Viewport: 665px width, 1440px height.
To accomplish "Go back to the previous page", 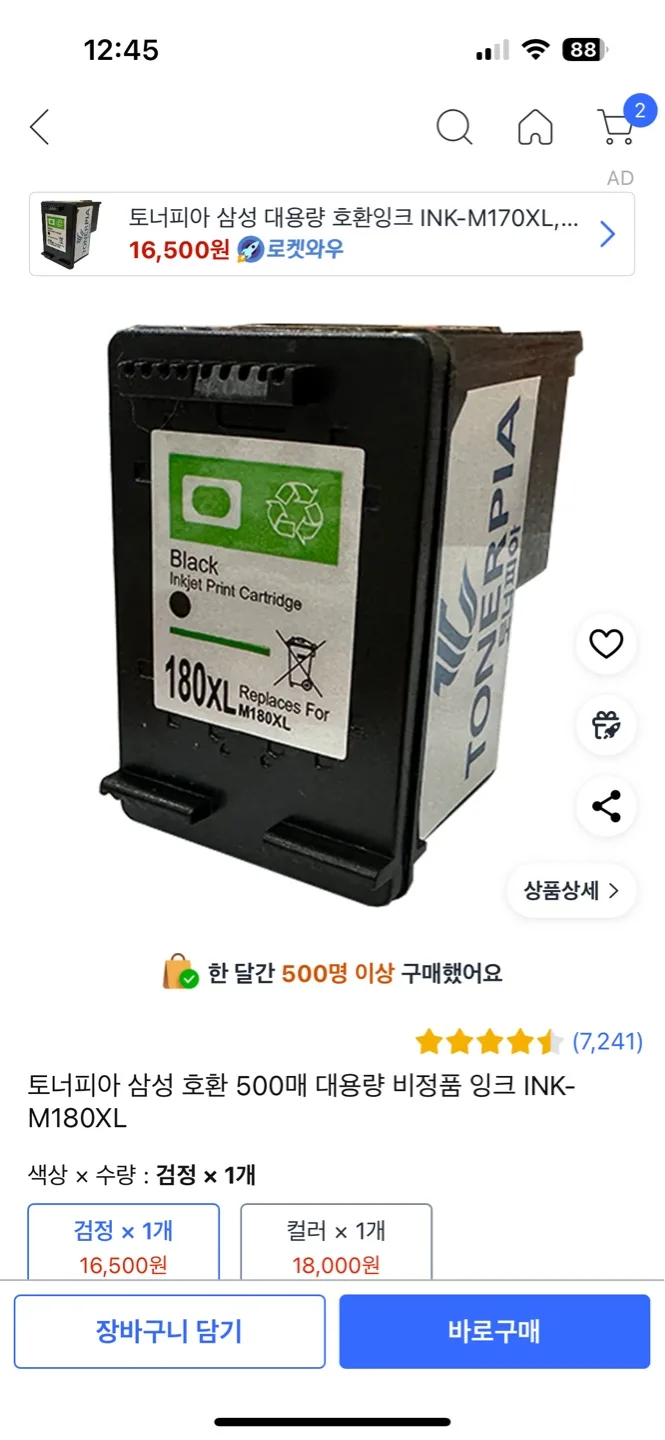I will coord(40,127).
